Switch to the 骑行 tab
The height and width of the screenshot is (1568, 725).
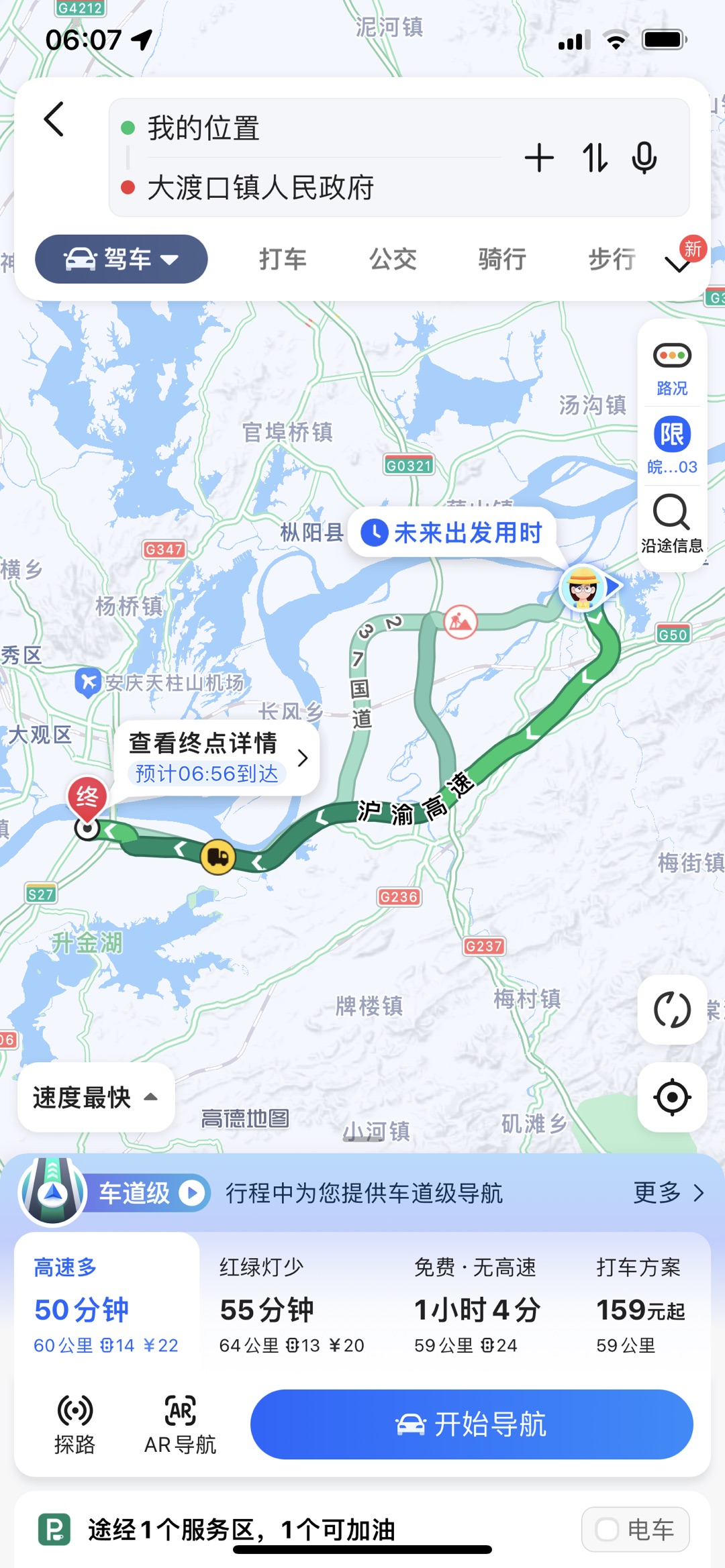[502, 259]
